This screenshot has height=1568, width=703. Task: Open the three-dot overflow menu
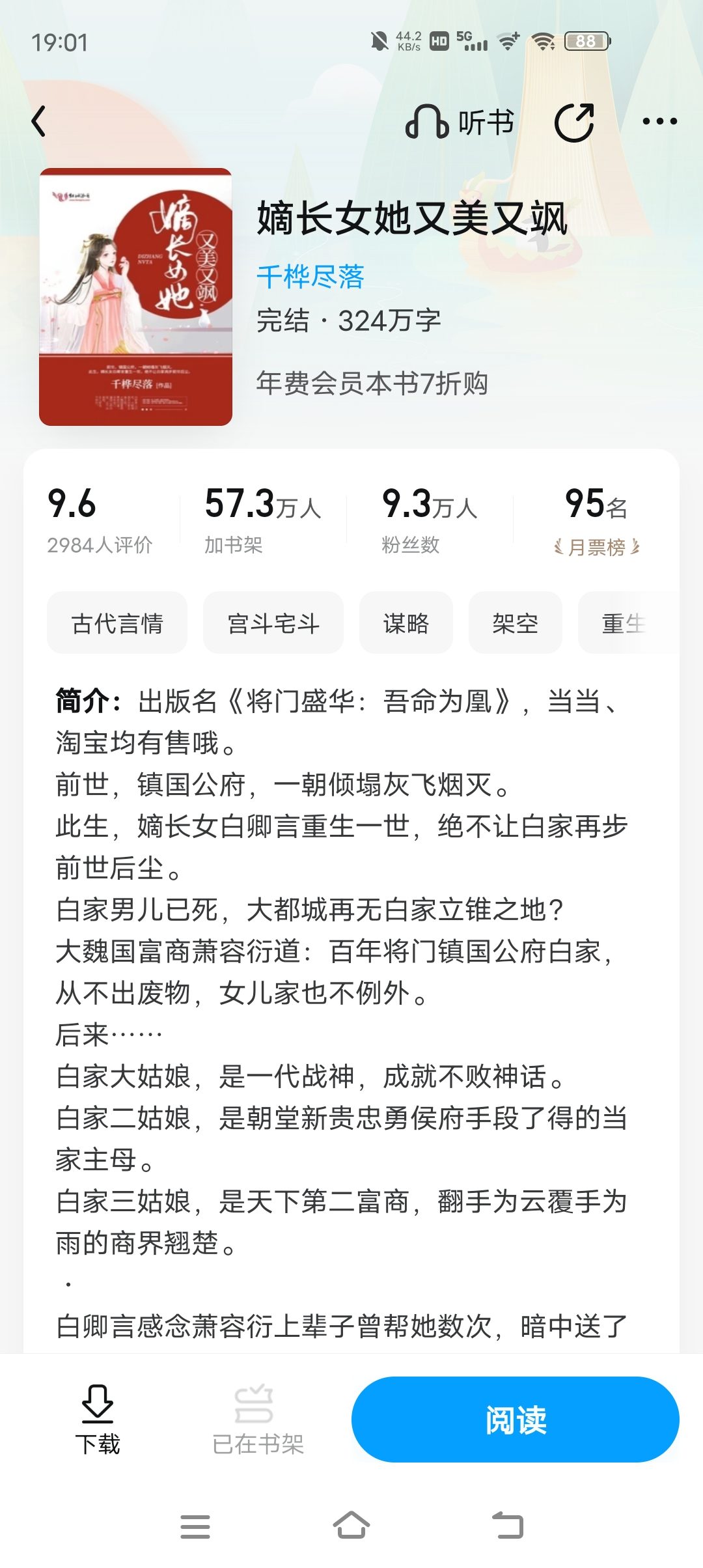[659, 121]
